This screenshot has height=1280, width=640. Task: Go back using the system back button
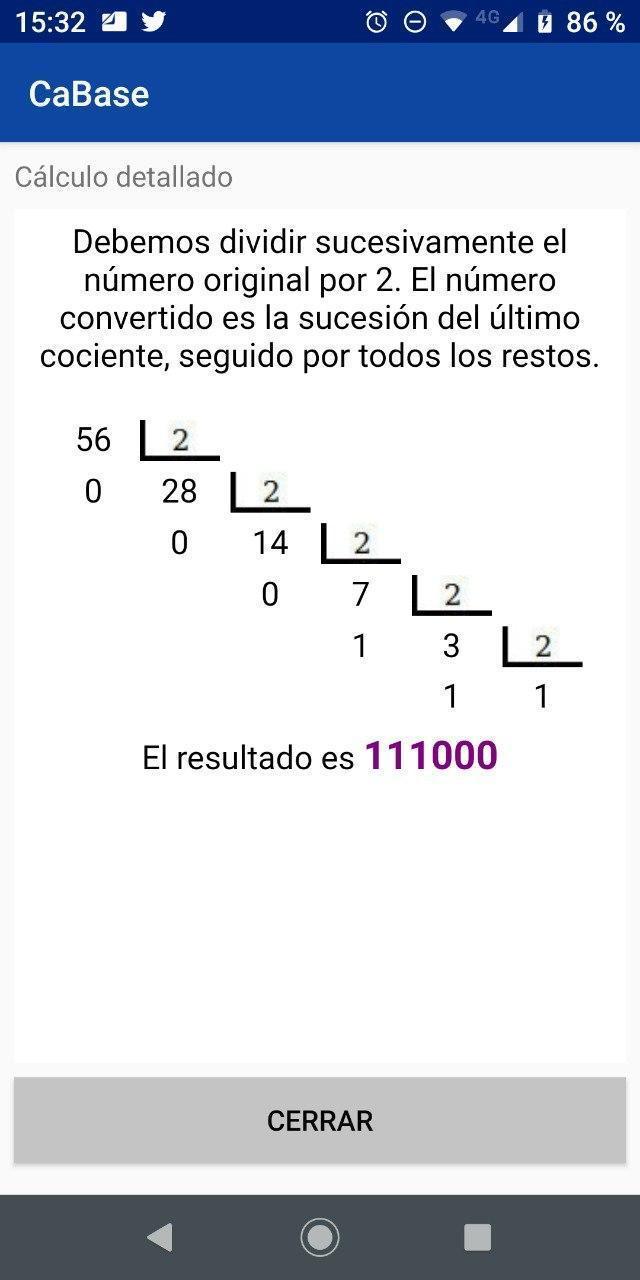(x=160, y=1237)
